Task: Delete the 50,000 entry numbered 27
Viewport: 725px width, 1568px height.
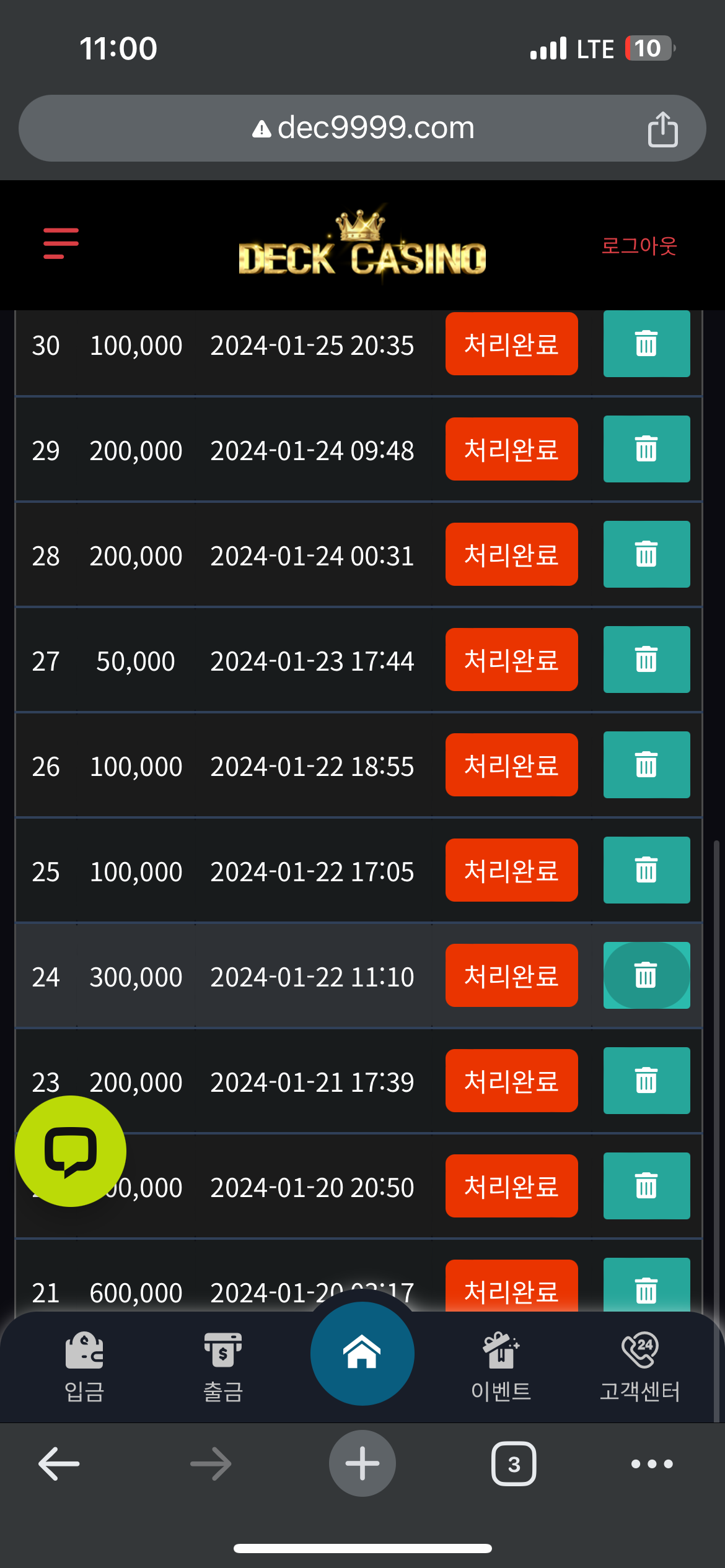Action: [646, 660]
